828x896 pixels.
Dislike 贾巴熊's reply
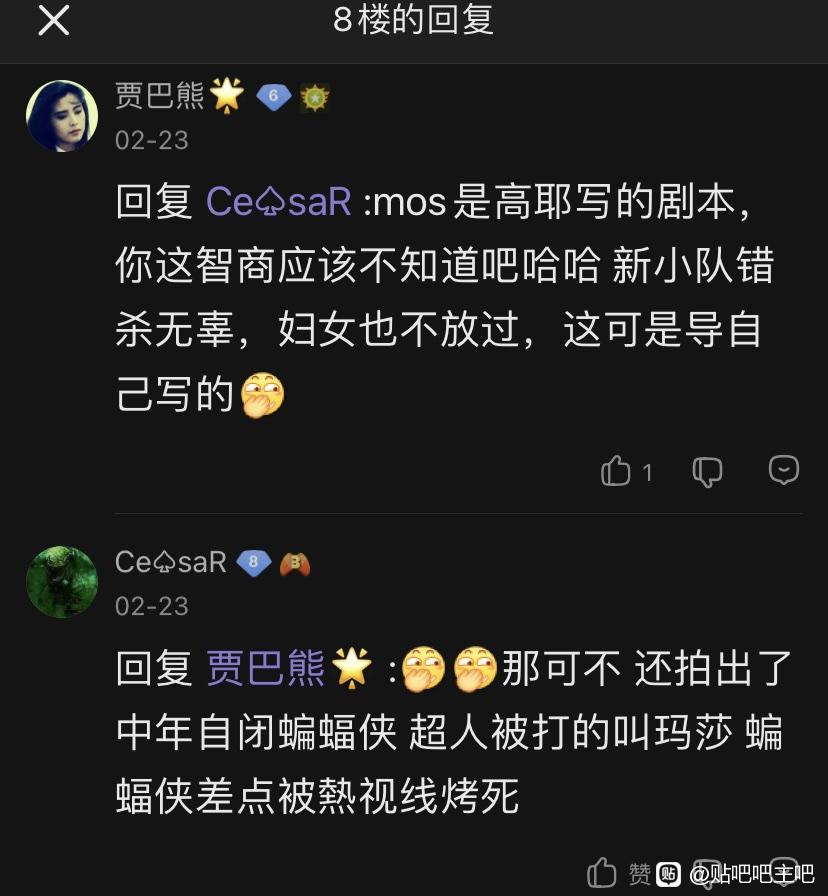(x=707, y=471)
